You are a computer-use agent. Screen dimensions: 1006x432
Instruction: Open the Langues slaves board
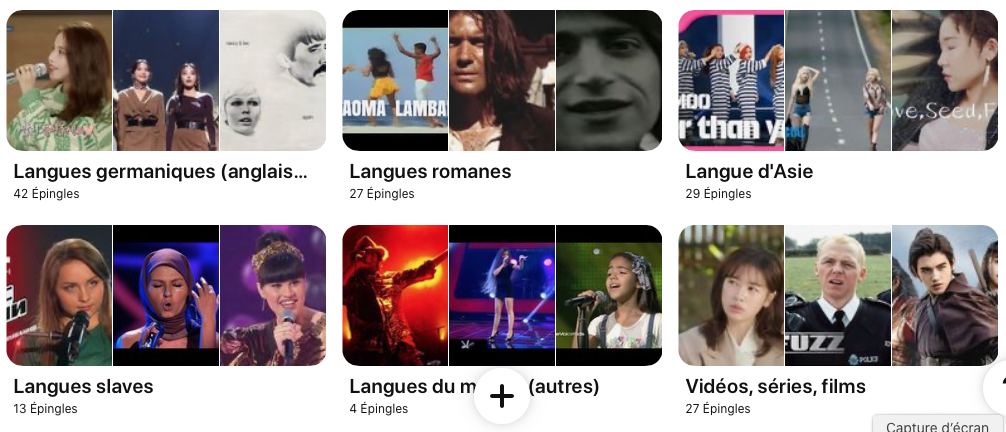tap(166, 296)
